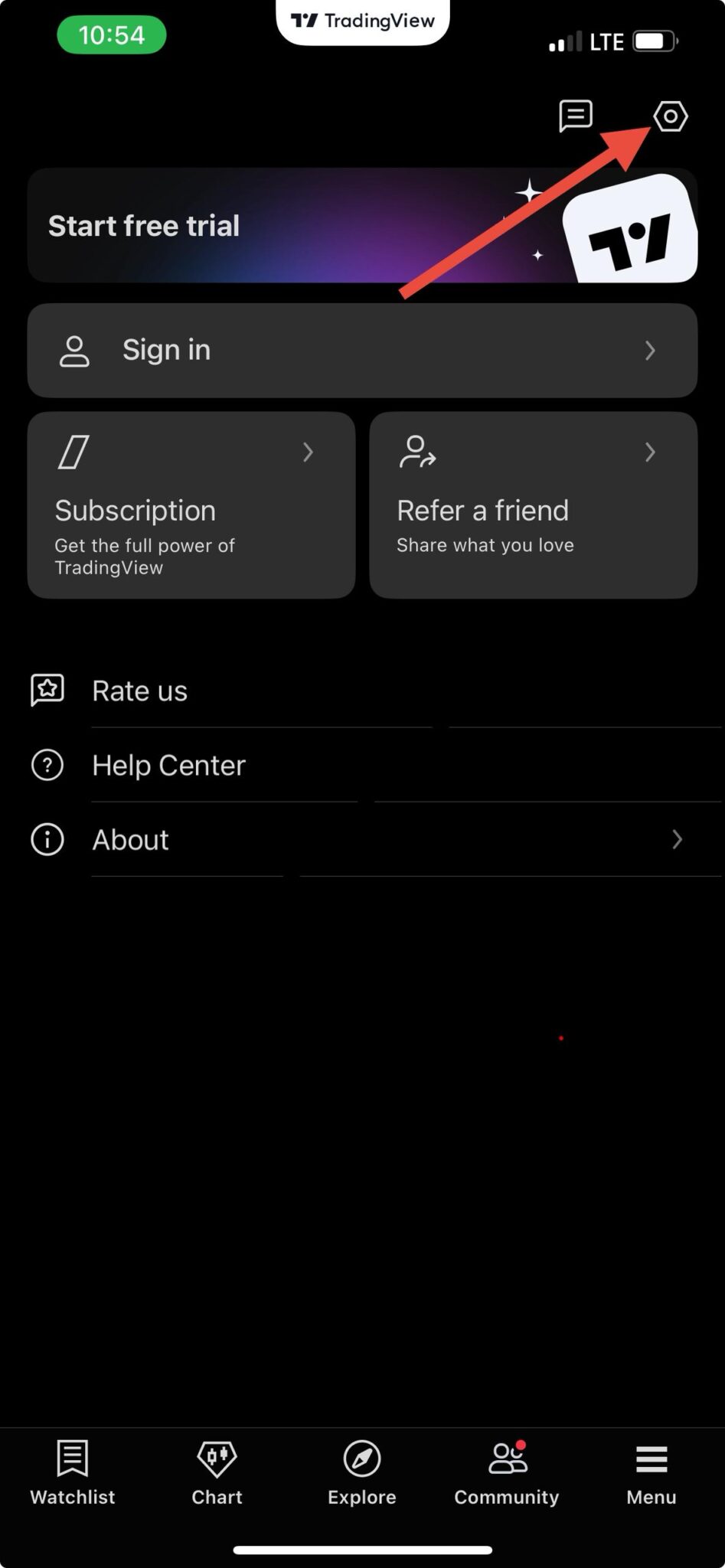Screen dimensions: 725x1568
Task: Open the Help Center
Action: pyautogui.click(x=168, y=765)
